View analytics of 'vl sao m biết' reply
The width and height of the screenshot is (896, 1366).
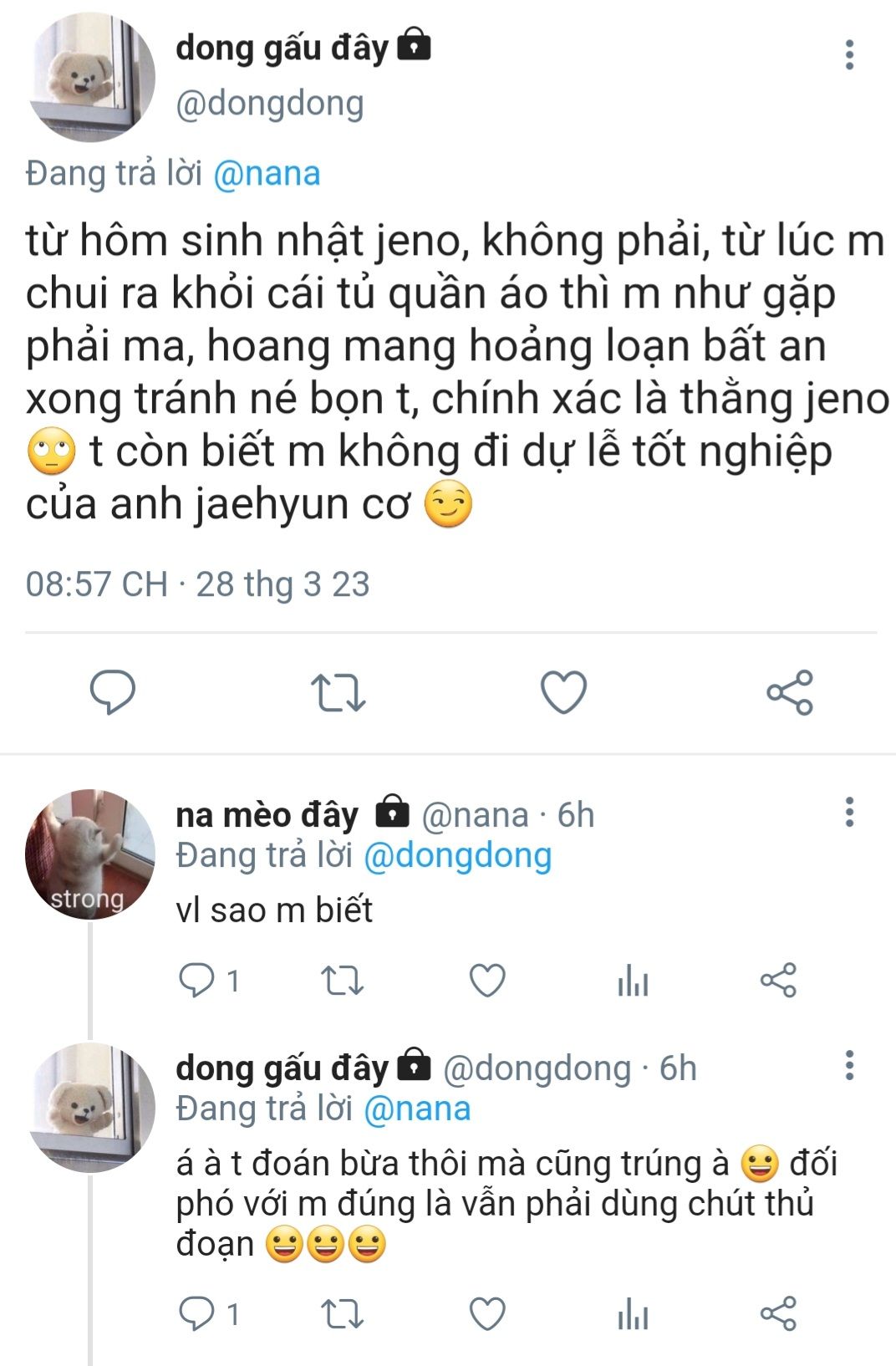click(633, 980)
